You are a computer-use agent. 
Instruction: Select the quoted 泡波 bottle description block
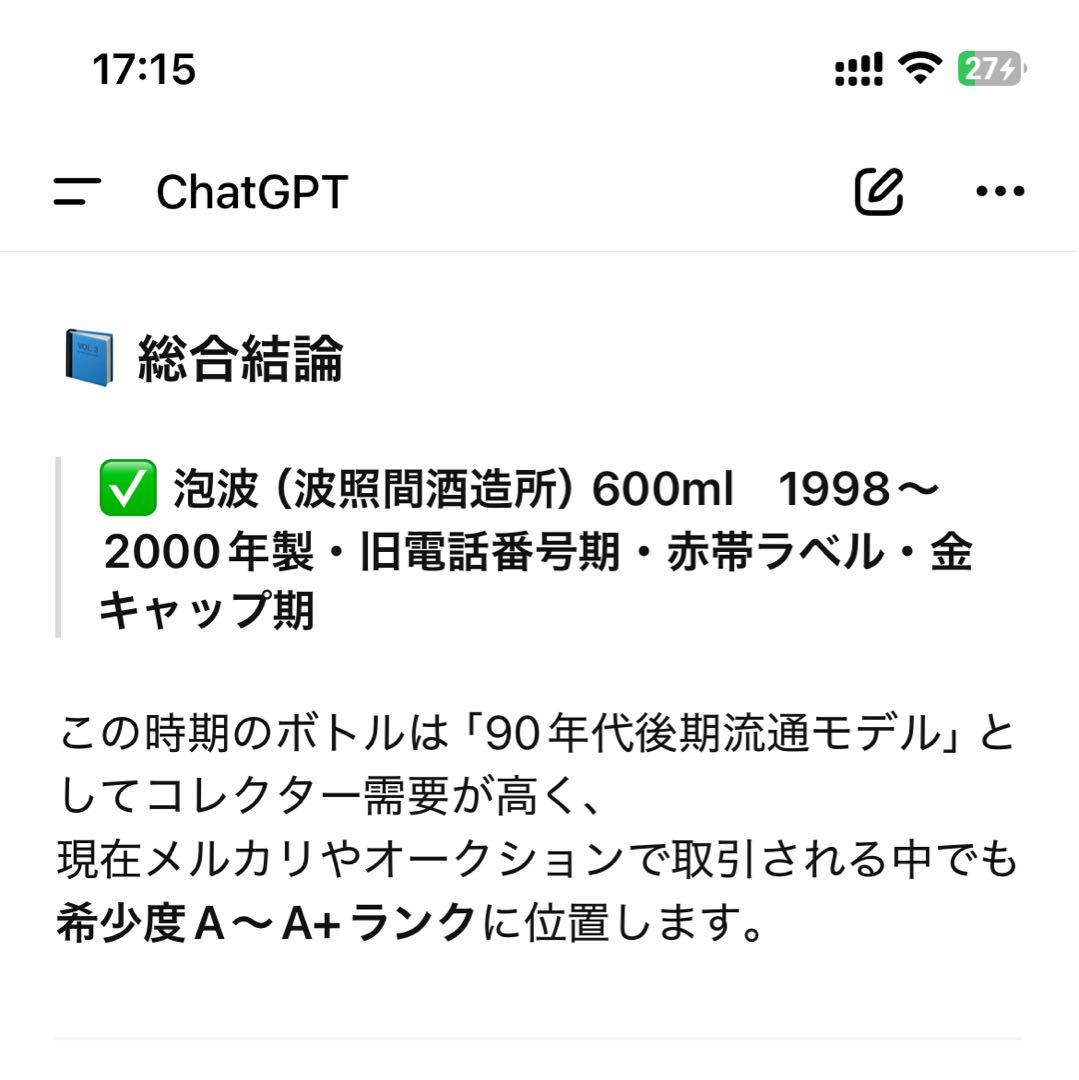520,547
